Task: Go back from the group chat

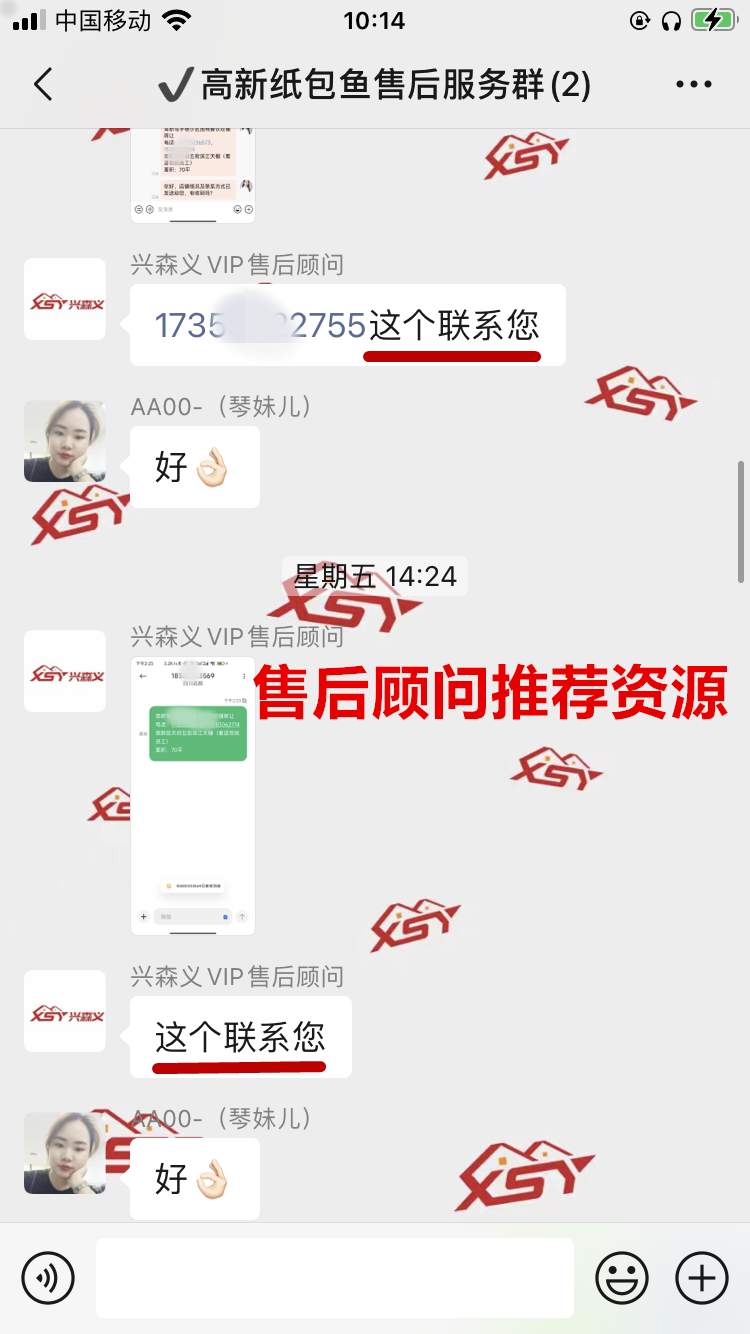Action: pyautogui.click(x=42, y=85)
